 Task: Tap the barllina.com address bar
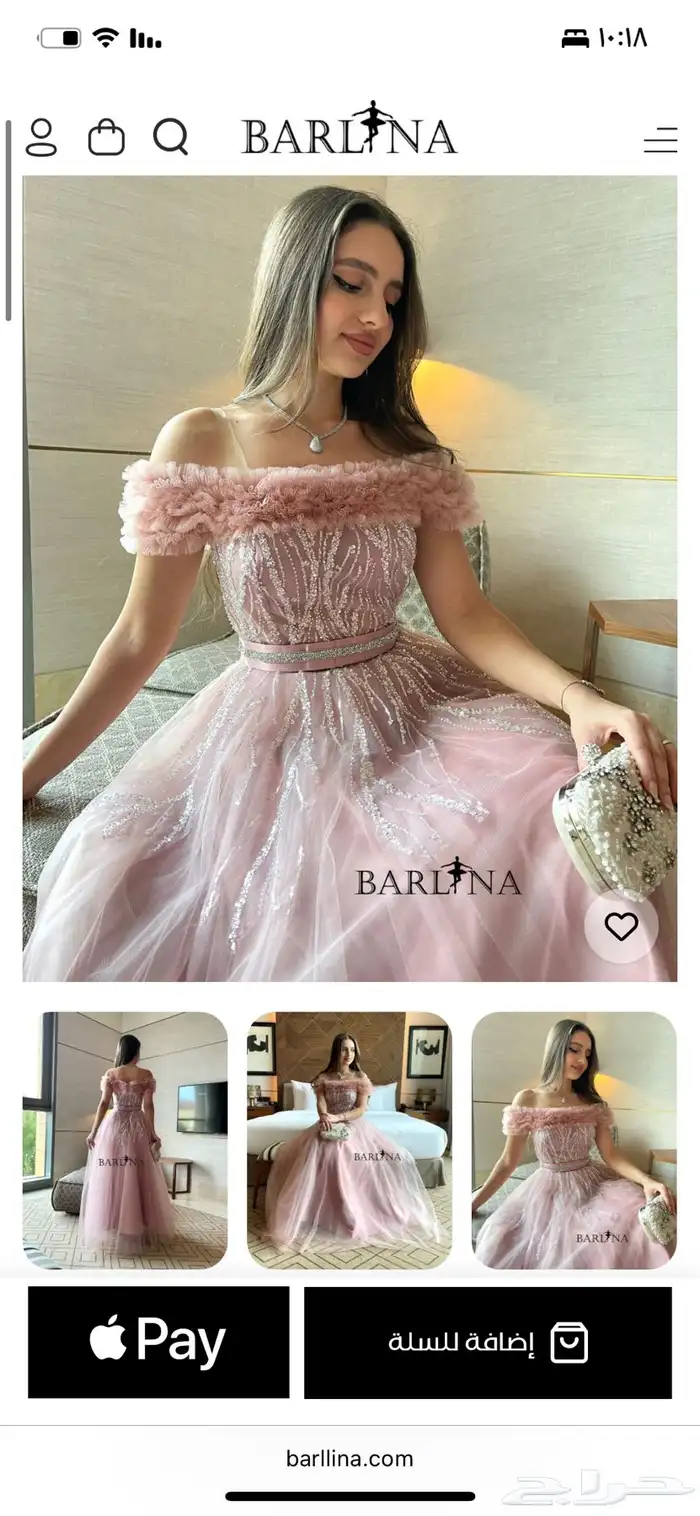[x=349, y=1459]
